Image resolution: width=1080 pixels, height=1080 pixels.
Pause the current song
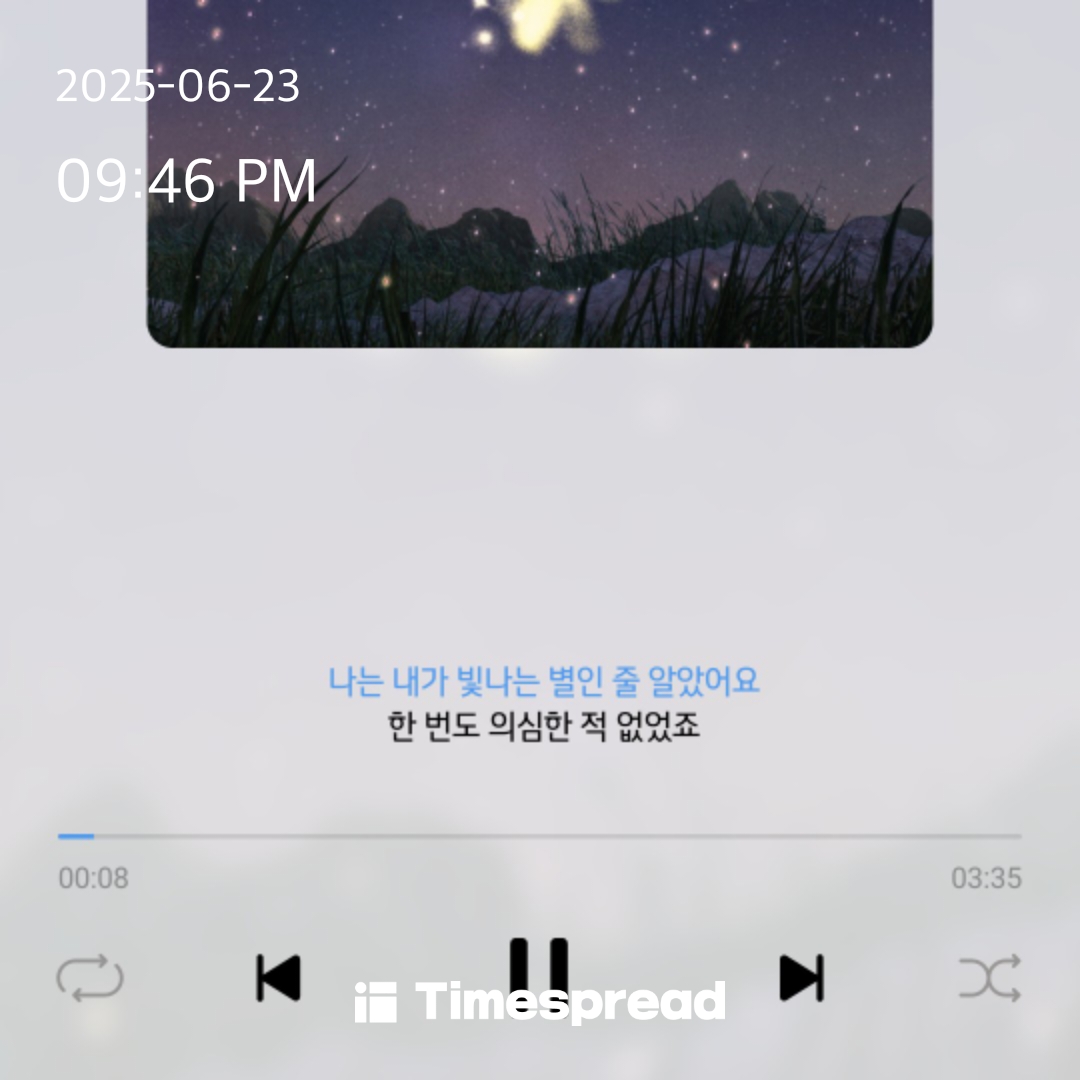point(539,970)
